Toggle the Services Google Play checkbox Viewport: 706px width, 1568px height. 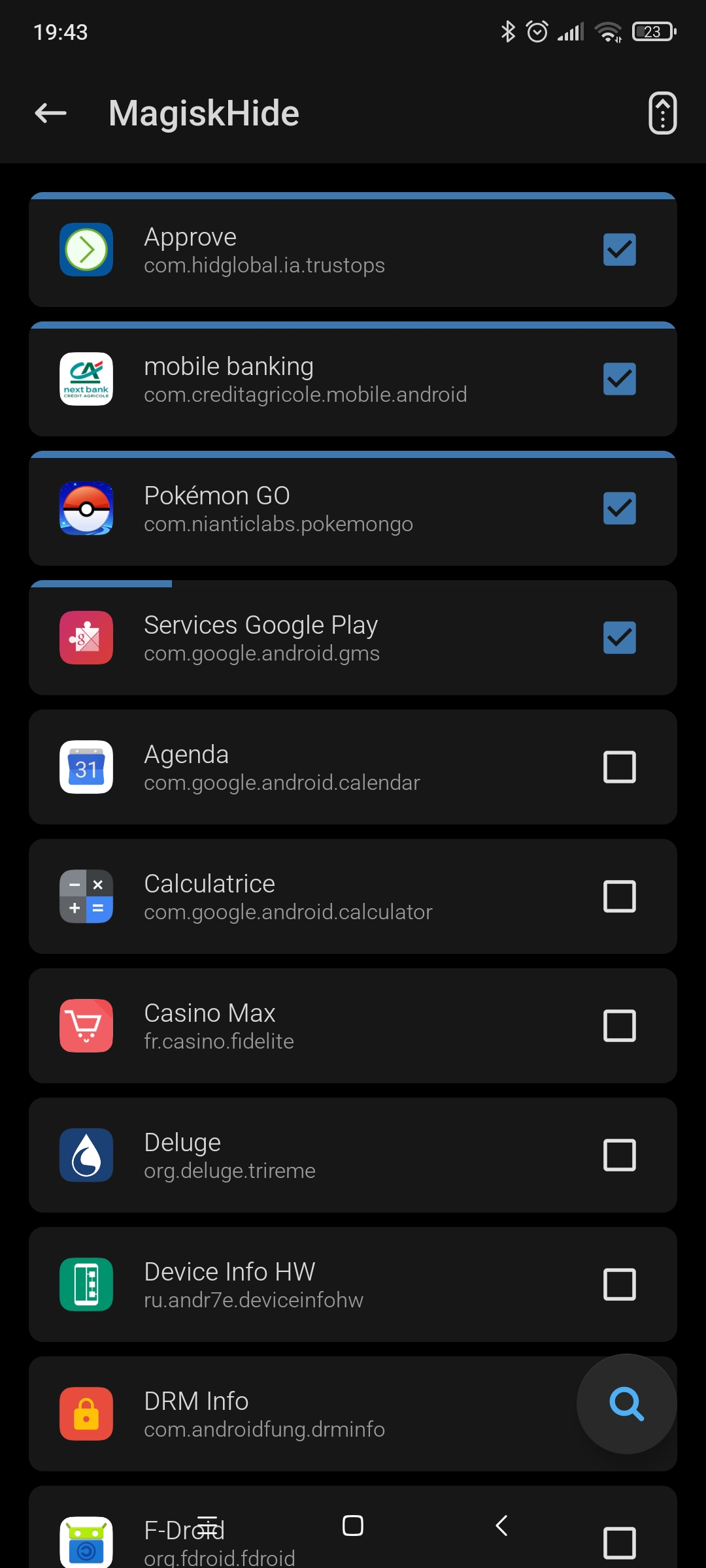[619, 638]
